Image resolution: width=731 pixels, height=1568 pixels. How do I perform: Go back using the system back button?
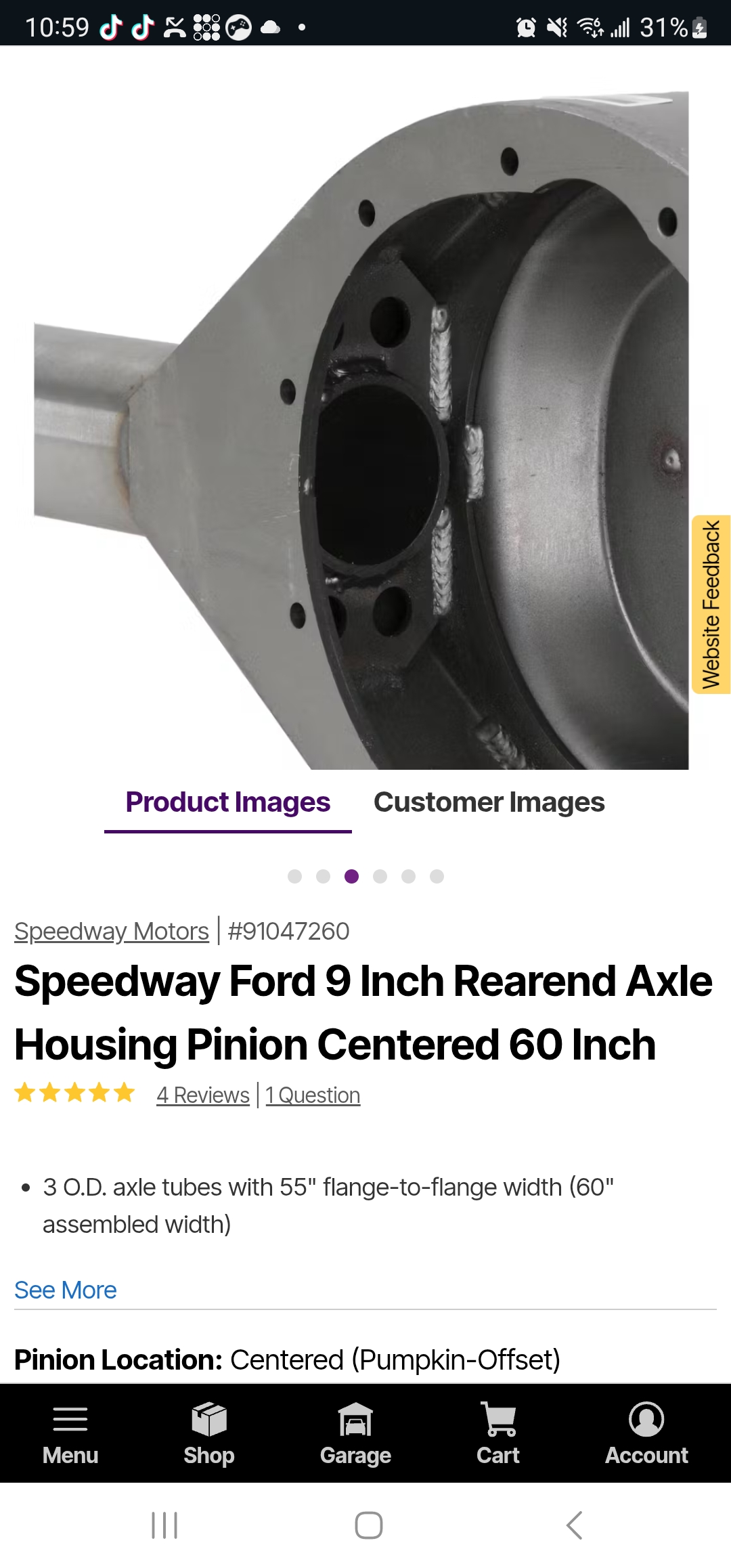point(574,1525)
